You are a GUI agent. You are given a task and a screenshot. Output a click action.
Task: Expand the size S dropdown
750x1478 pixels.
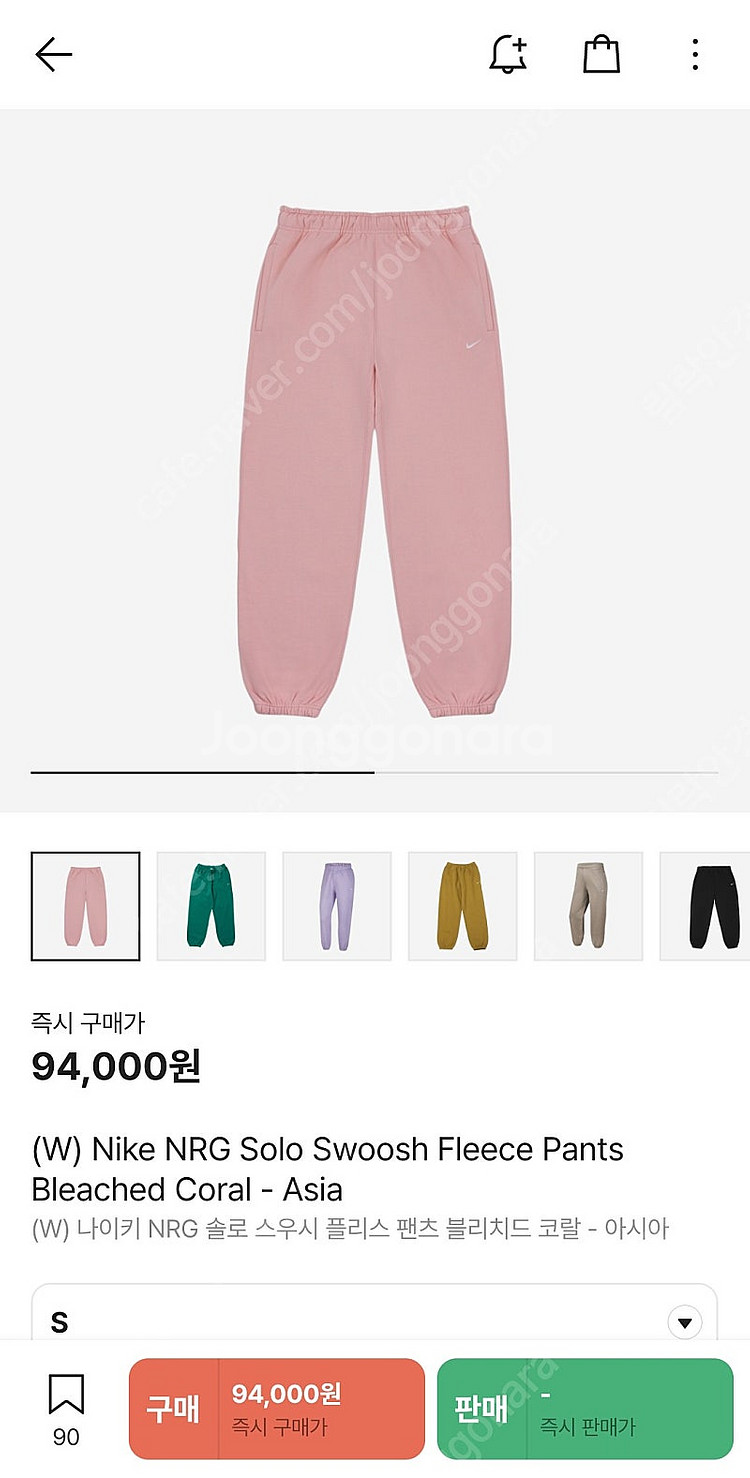[x=684, y=1322]
